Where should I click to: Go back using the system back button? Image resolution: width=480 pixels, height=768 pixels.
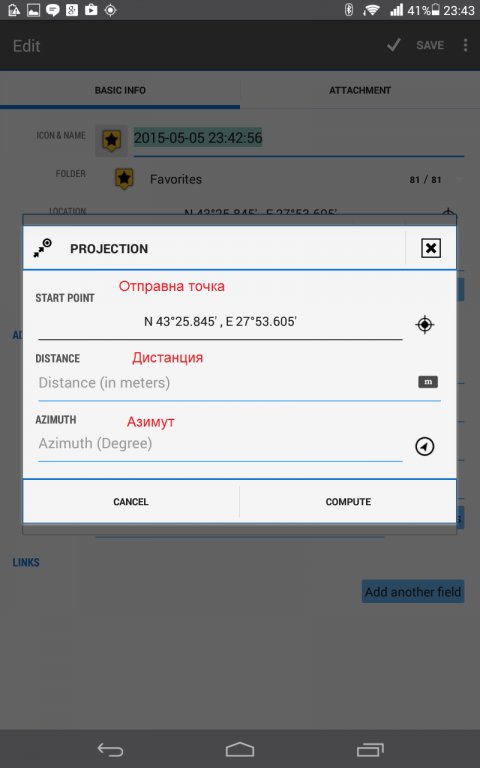[x=110, y=749]
